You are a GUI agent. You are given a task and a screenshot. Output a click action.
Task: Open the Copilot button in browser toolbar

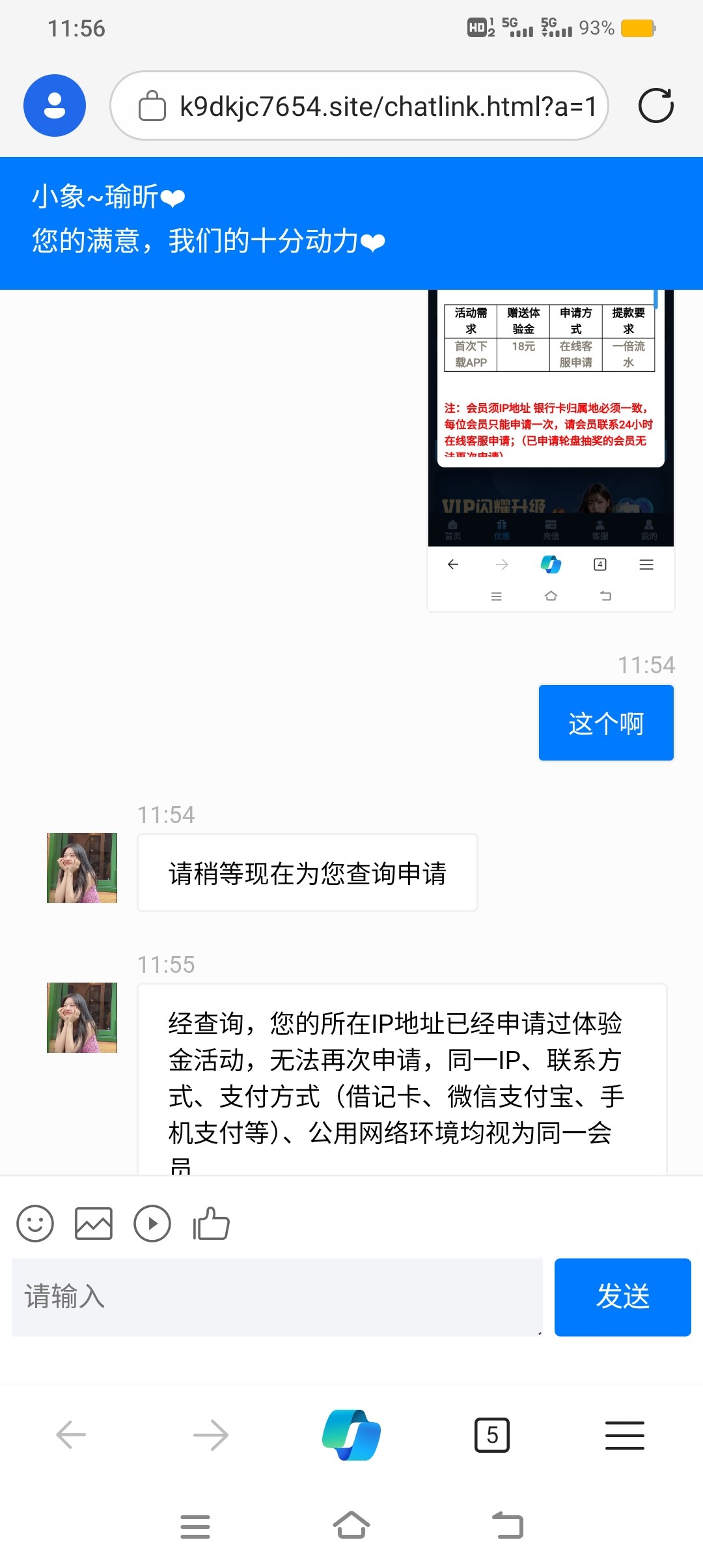[351, 1435]
